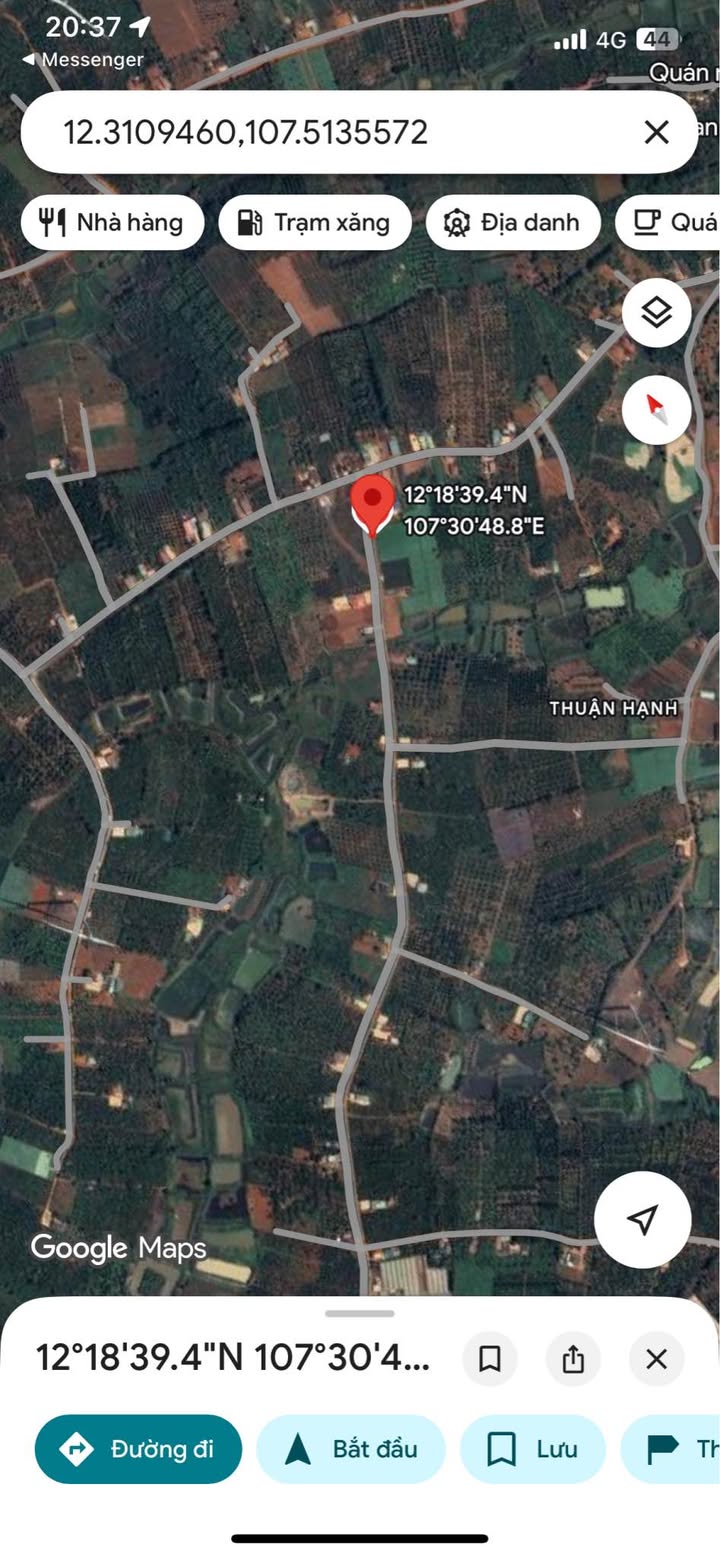Get directions with Đường đi

tap(139, 1449)
